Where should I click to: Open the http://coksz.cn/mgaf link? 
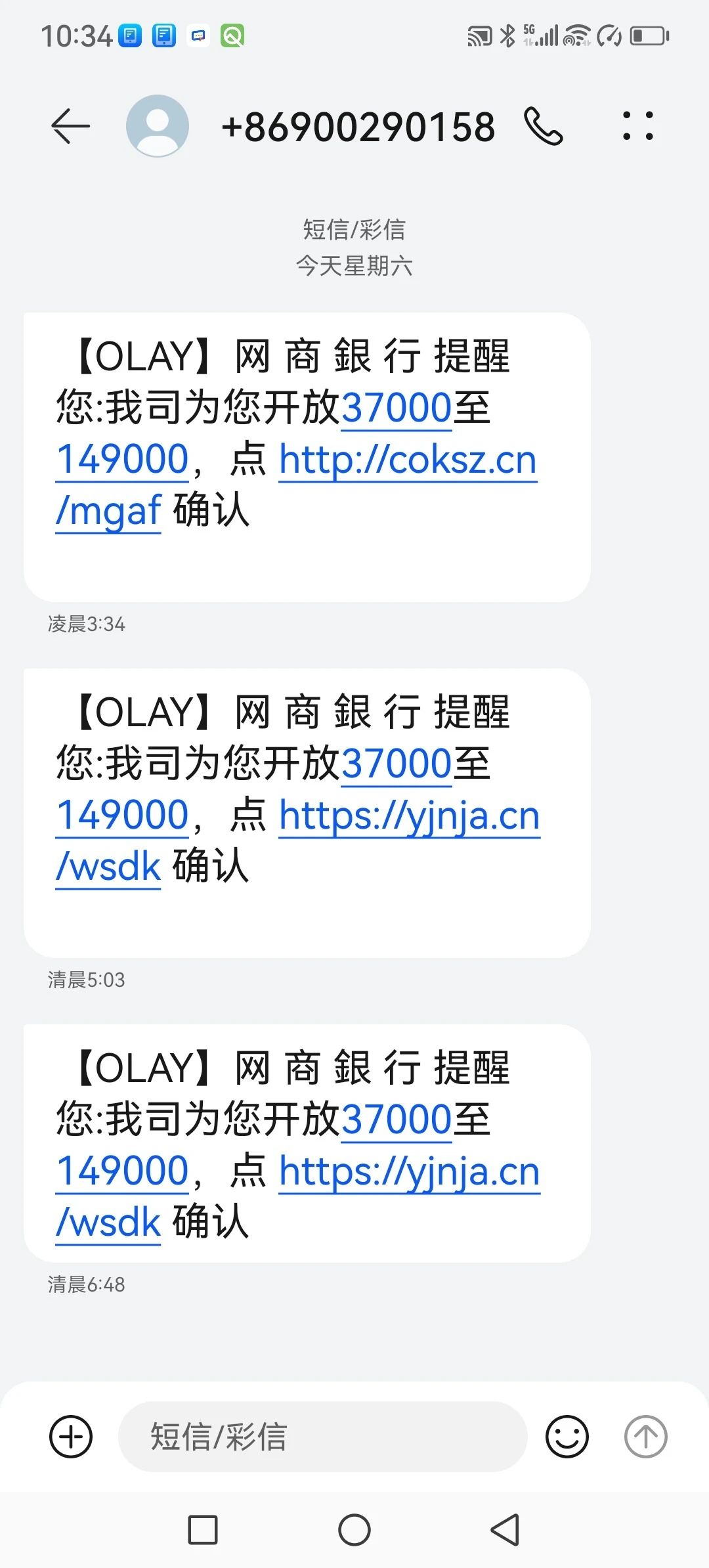[408, 460]
